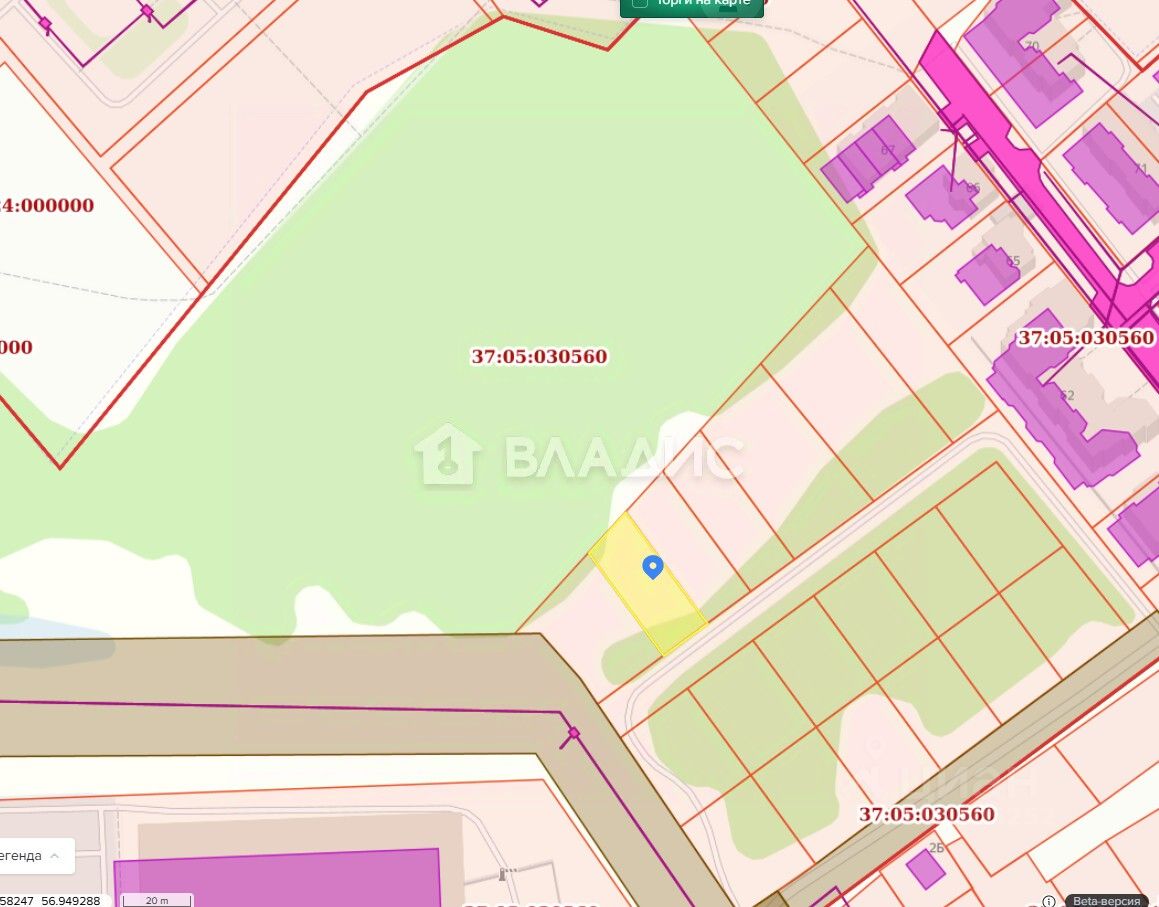Expand the «Легенда» map legend panel
The width and height of the screenshot is (1159, 907).
[36, 856]
